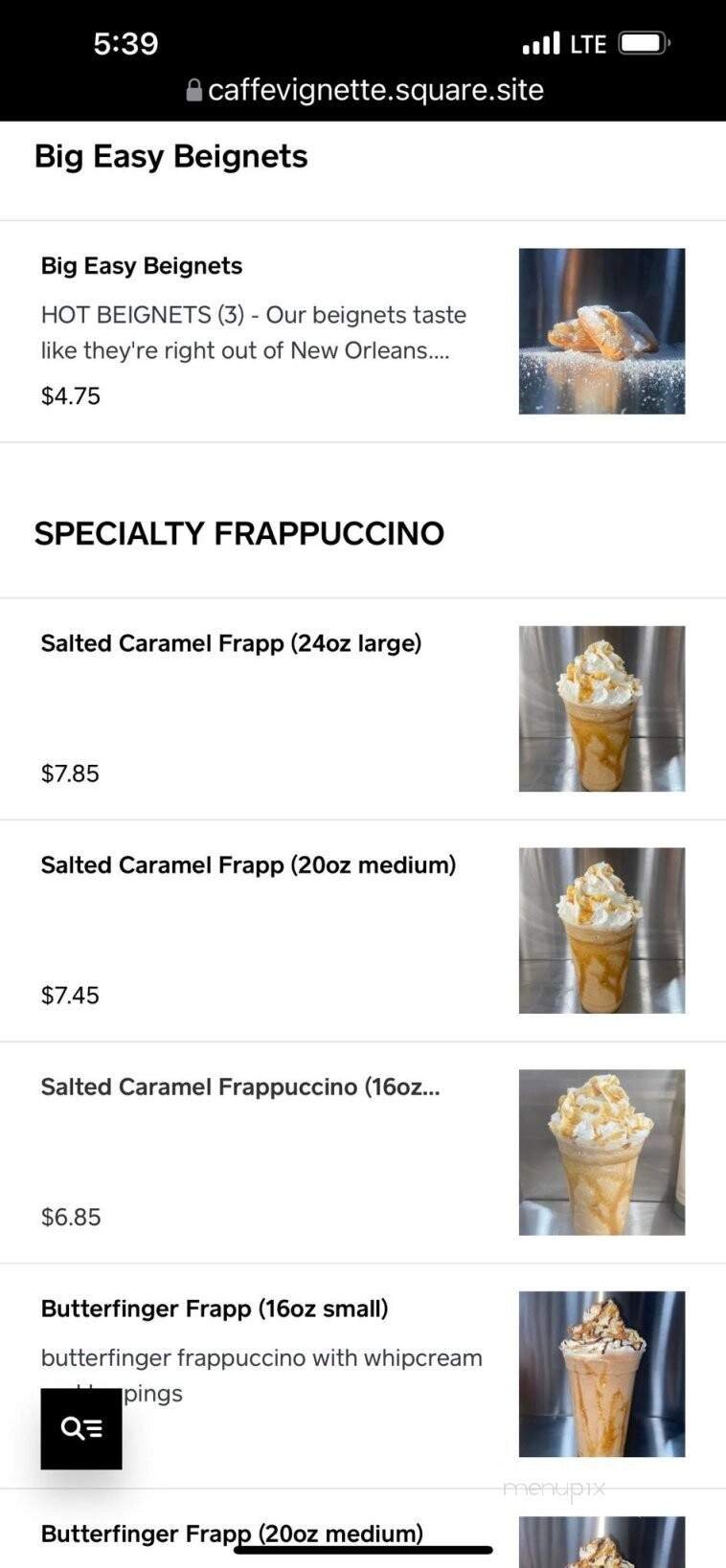Open the Big Easy Beignets item
Screen dimensions: 726x1568
pos(142,266)
